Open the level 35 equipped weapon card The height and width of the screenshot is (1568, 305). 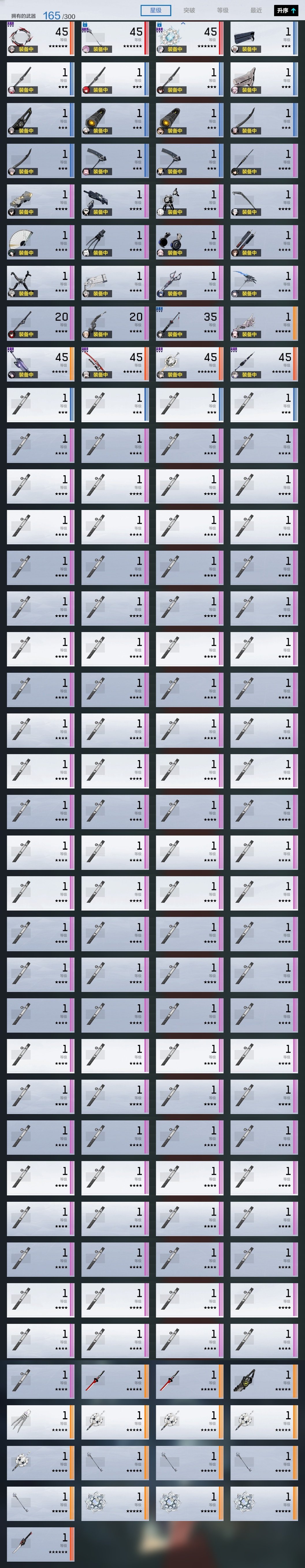(189, 323)
